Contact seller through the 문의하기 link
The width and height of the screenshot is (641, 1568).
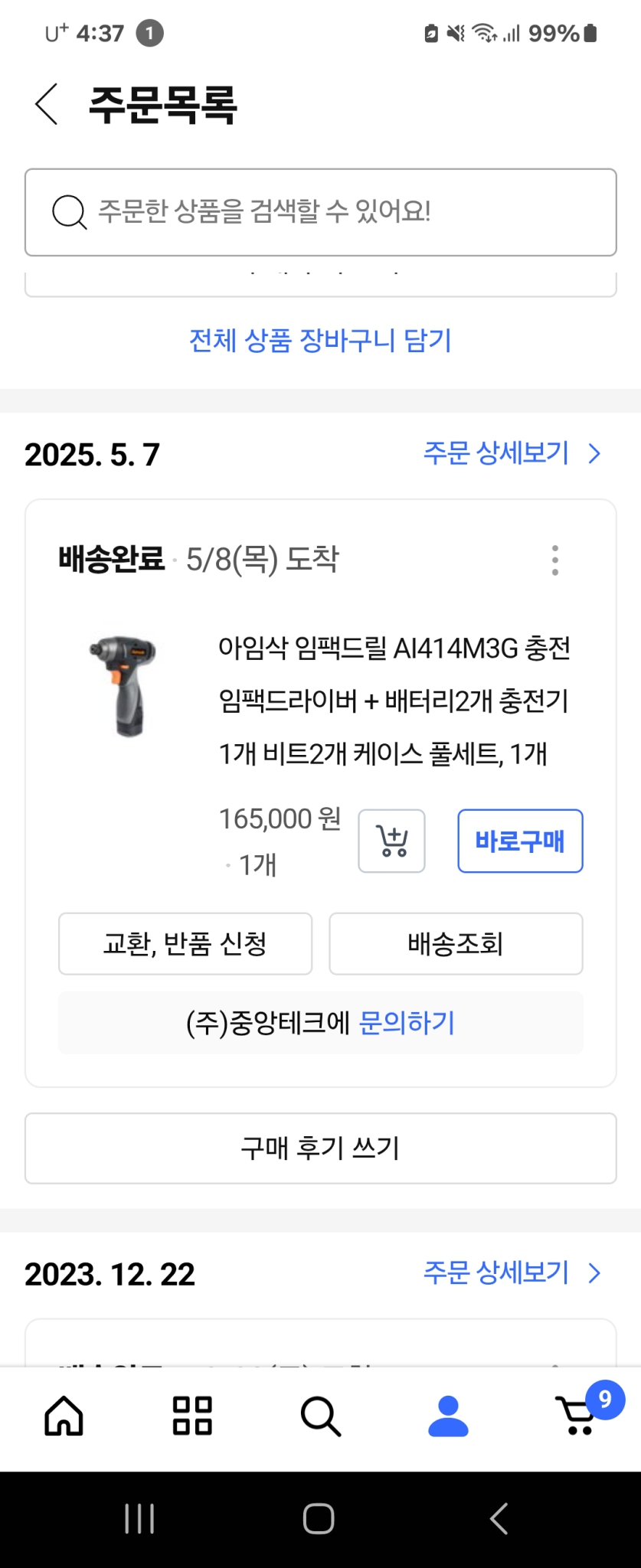(x=407, y=1023)
